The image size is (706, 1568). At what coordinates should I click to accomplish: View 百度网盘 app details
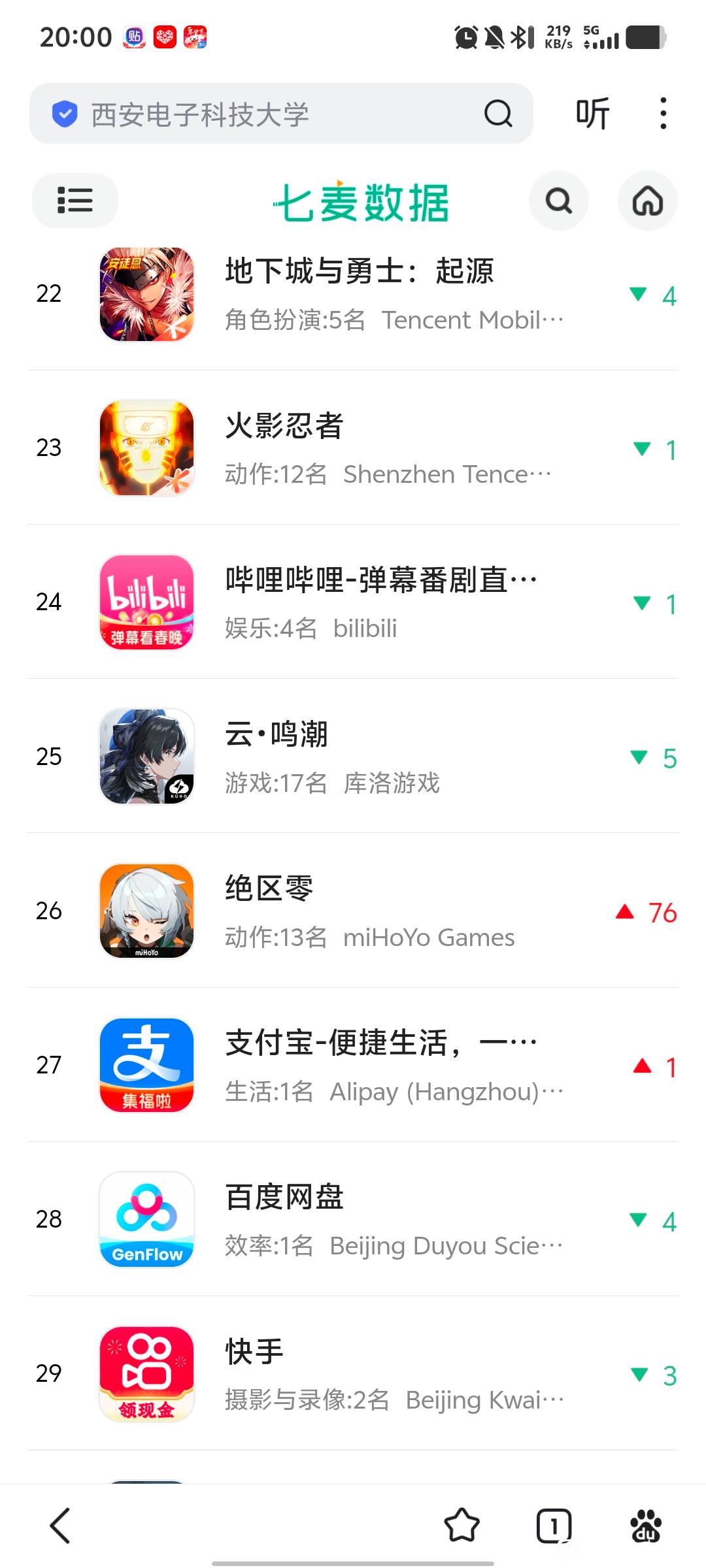(360, 1219)
